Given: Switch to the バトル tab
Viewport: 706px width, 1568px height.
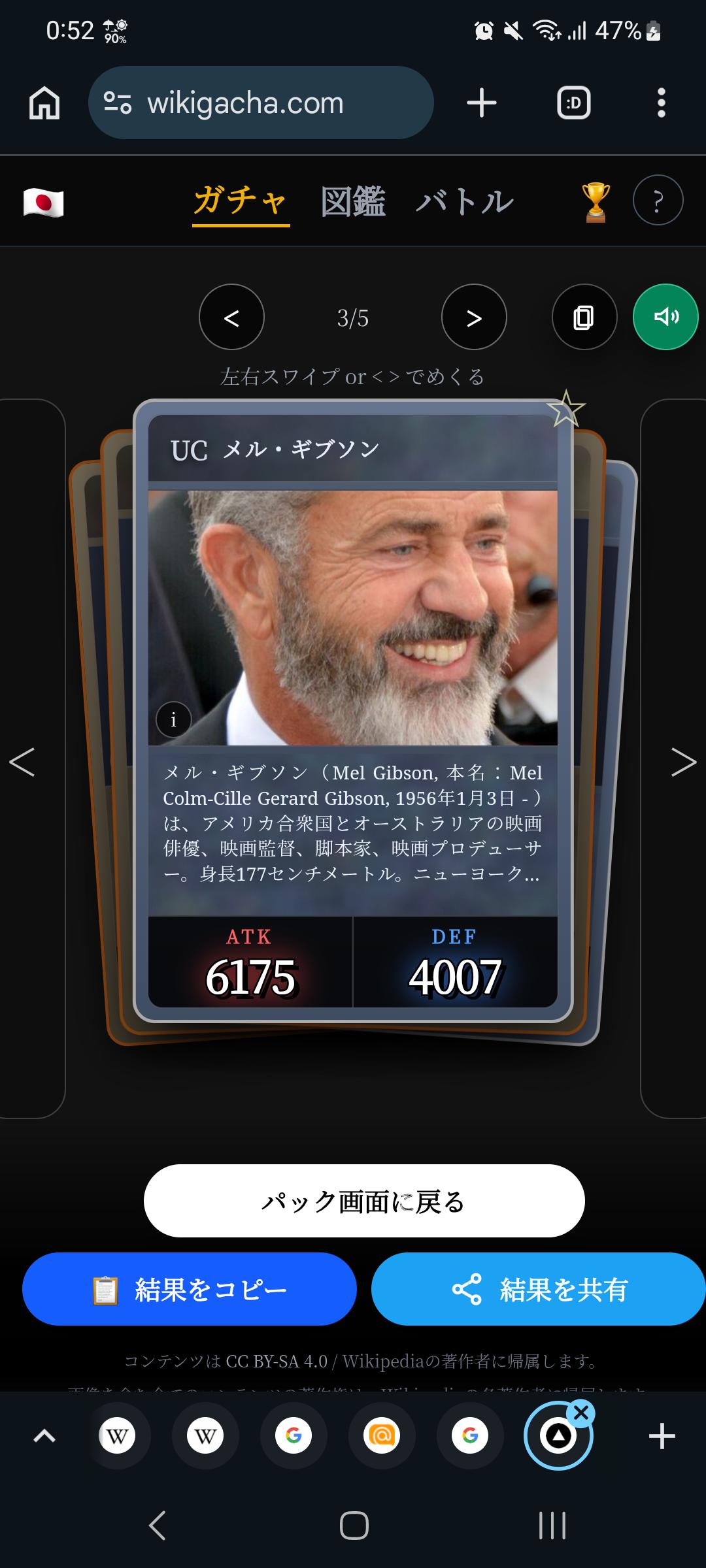Looking at the screenshot, I should [465, 201].
